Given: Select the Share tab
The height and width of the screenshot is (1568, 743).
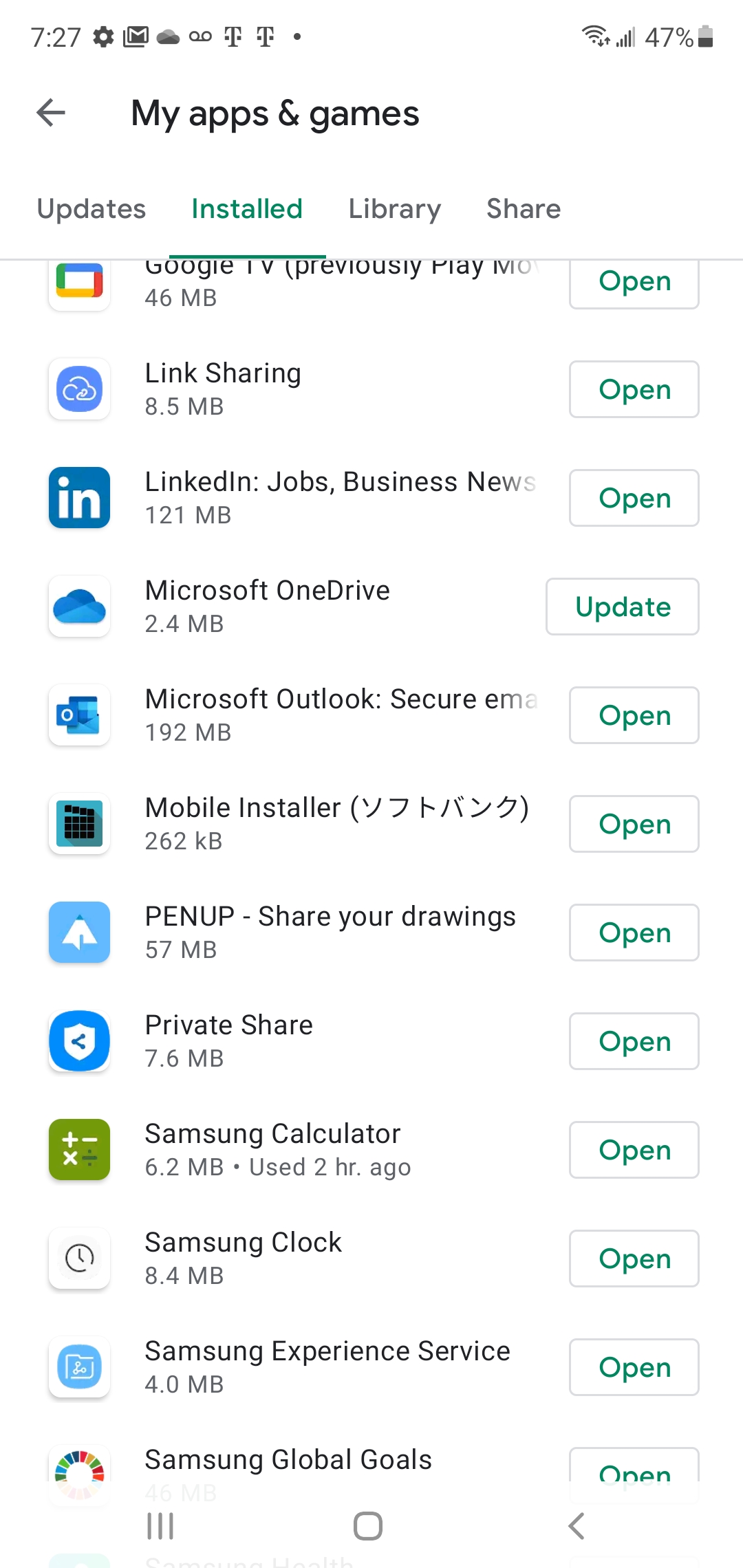Looking at the screenshot, I should click(523, 208).
